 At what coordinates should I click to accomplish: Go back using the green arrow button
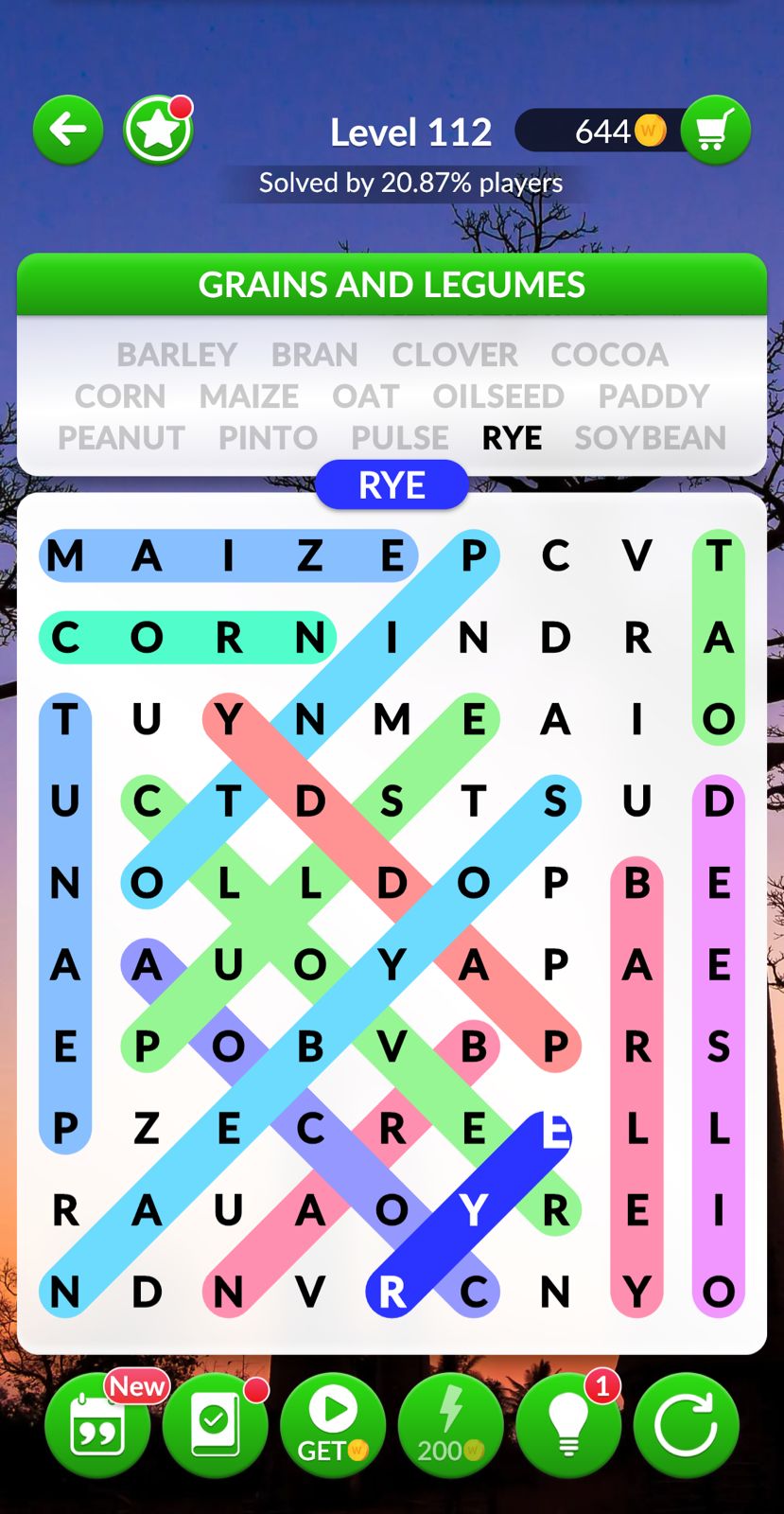point(68,130)
